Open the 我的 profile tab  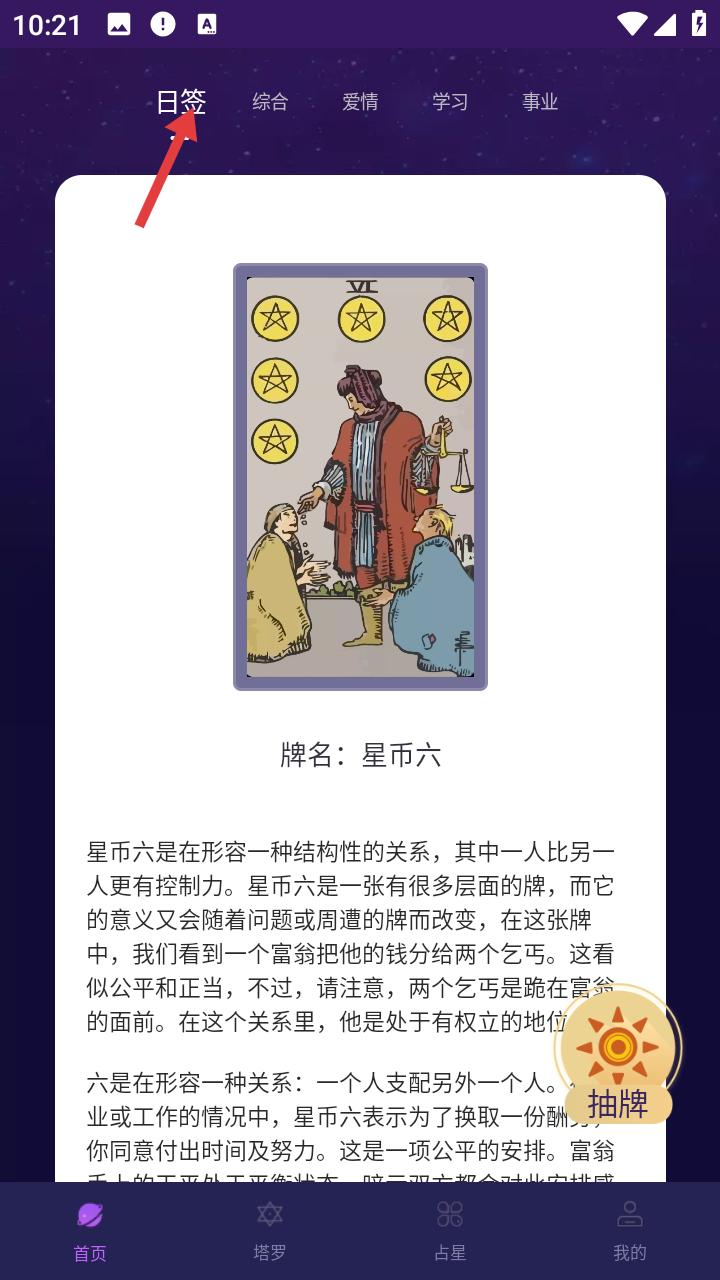(x=630, y=1231)
